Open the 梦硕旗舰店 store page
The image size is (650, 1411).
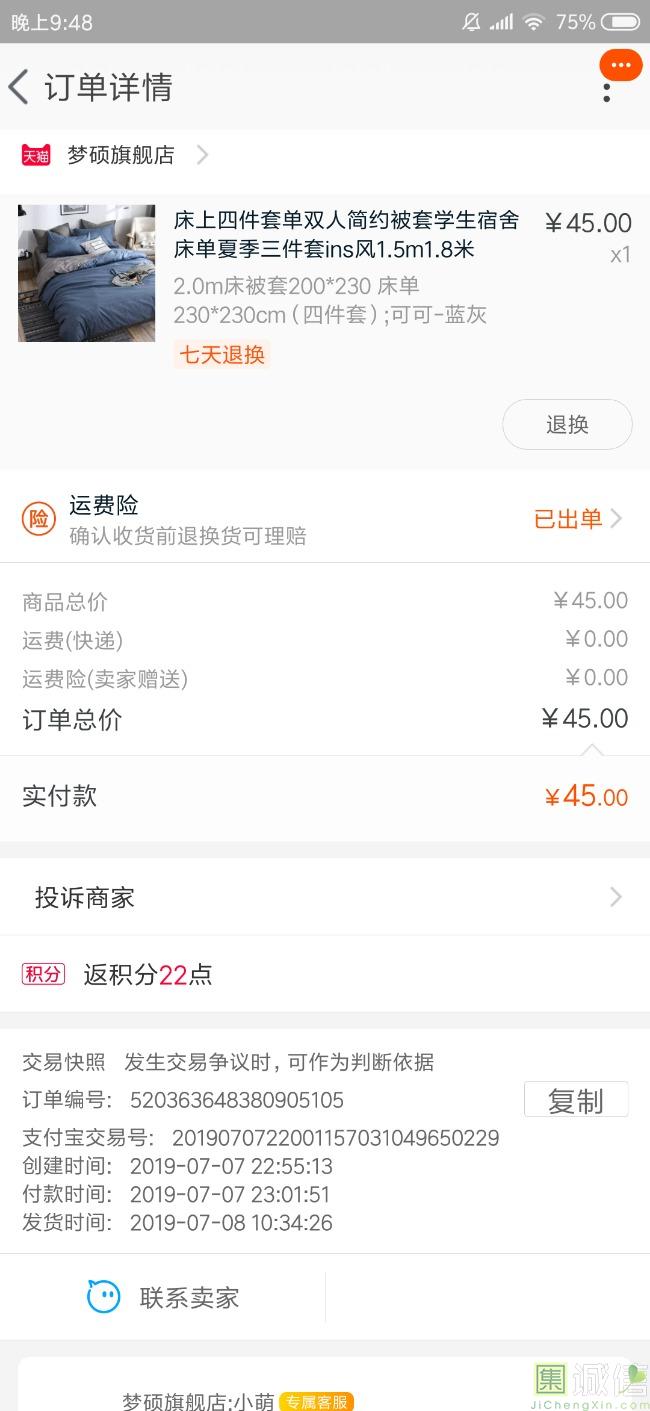115,155
